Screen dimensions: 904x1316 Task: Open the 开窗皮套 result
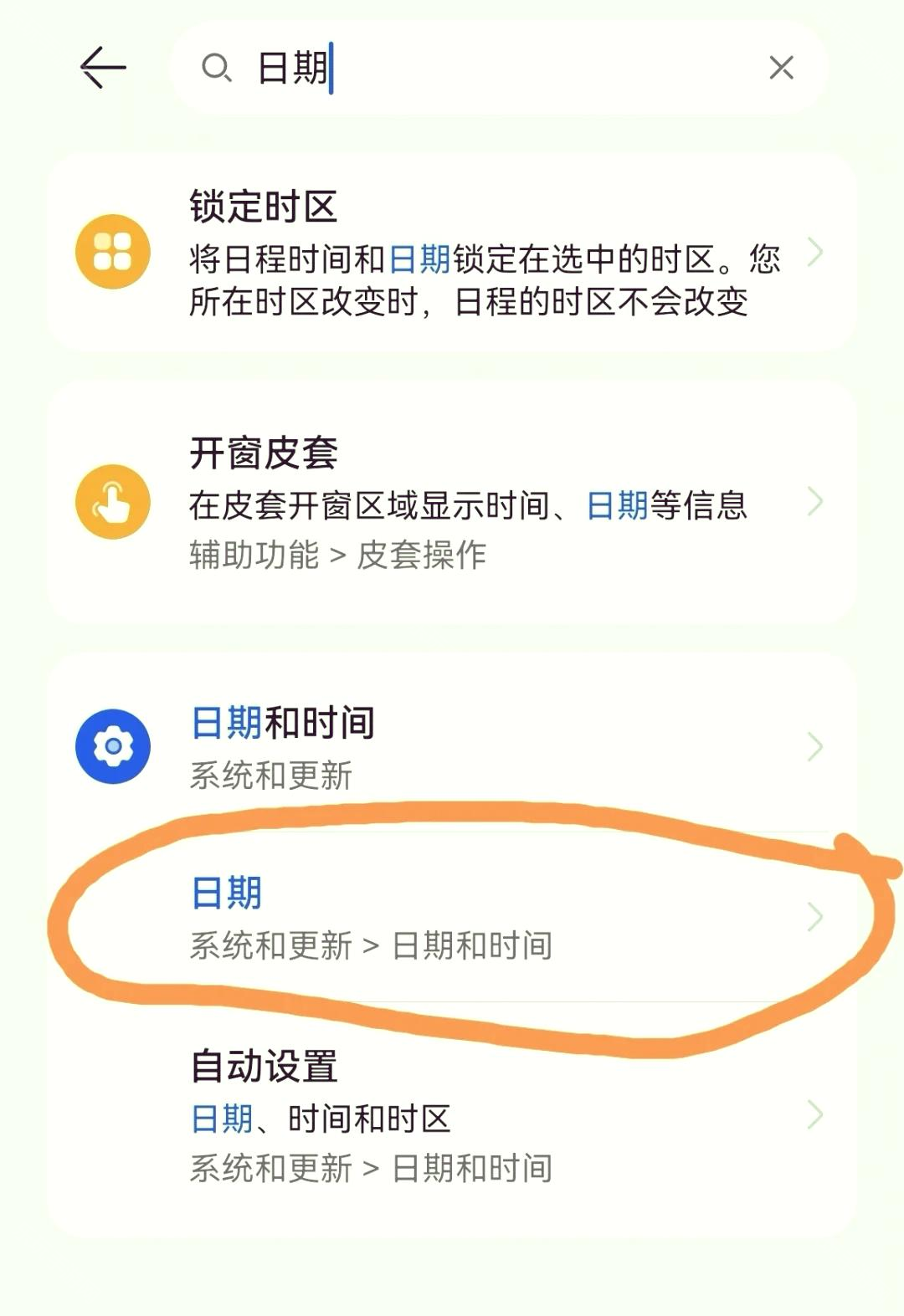pyautogui.click(x=452, y=502)
